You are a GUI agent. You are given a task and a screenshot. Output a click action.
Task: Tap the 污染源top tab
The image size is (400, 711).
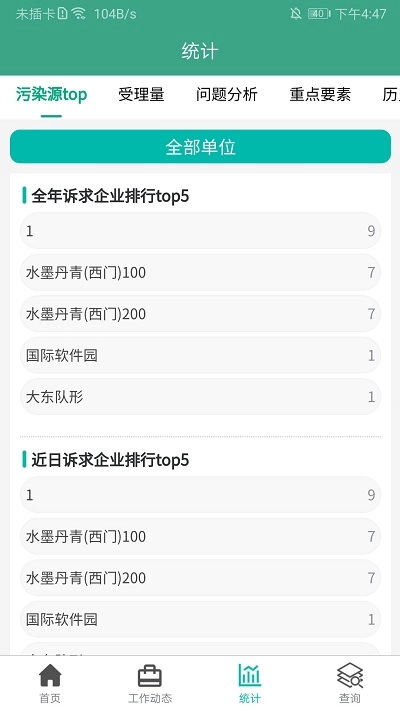coord(51,95)
